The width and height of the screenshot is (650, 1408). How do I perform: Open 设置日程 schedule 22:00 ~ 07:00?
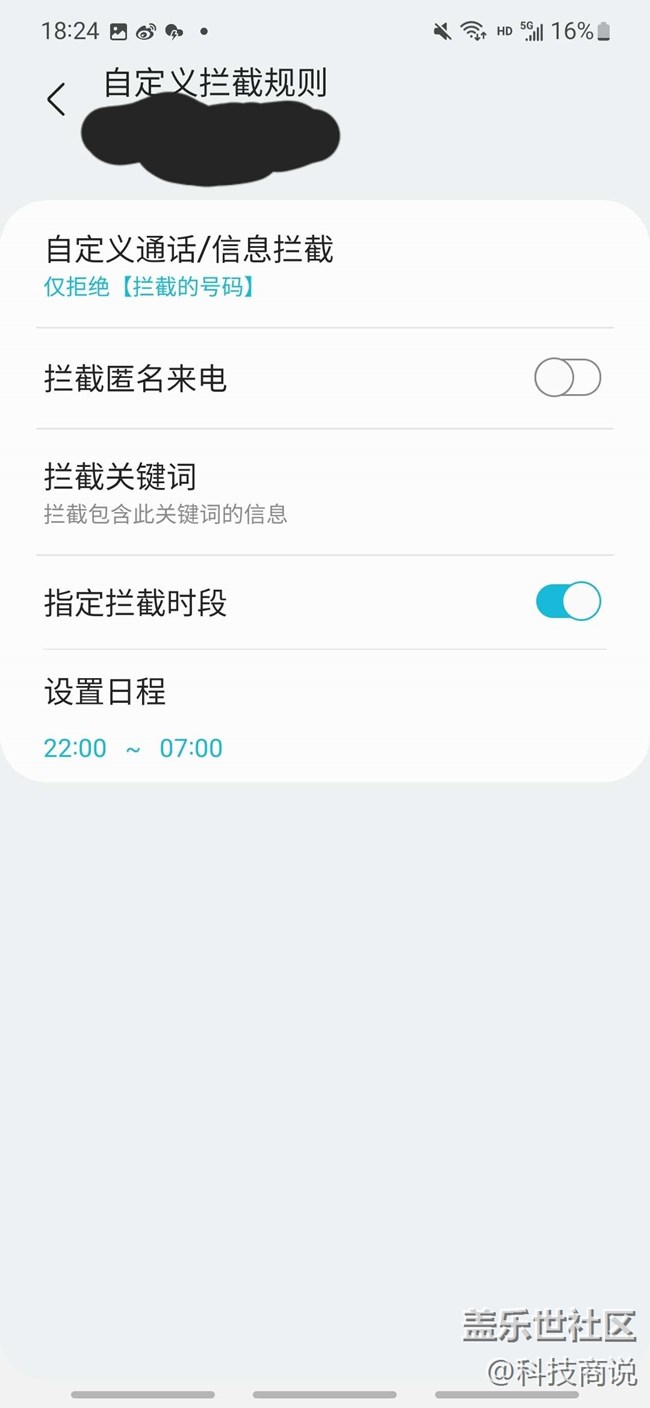[324, 717]
